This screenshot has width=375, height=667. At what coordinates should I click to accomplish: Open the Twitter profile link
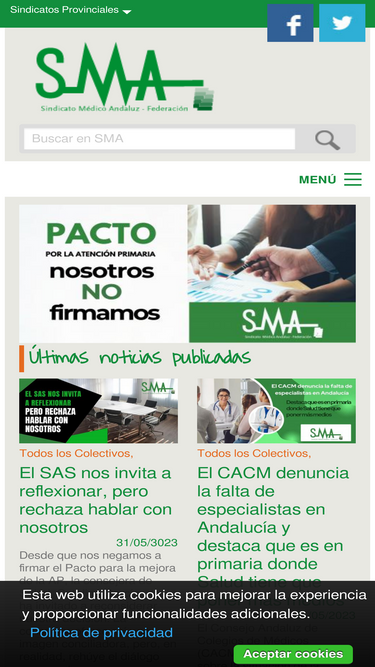pyautogui.click(x=342, y=23)
